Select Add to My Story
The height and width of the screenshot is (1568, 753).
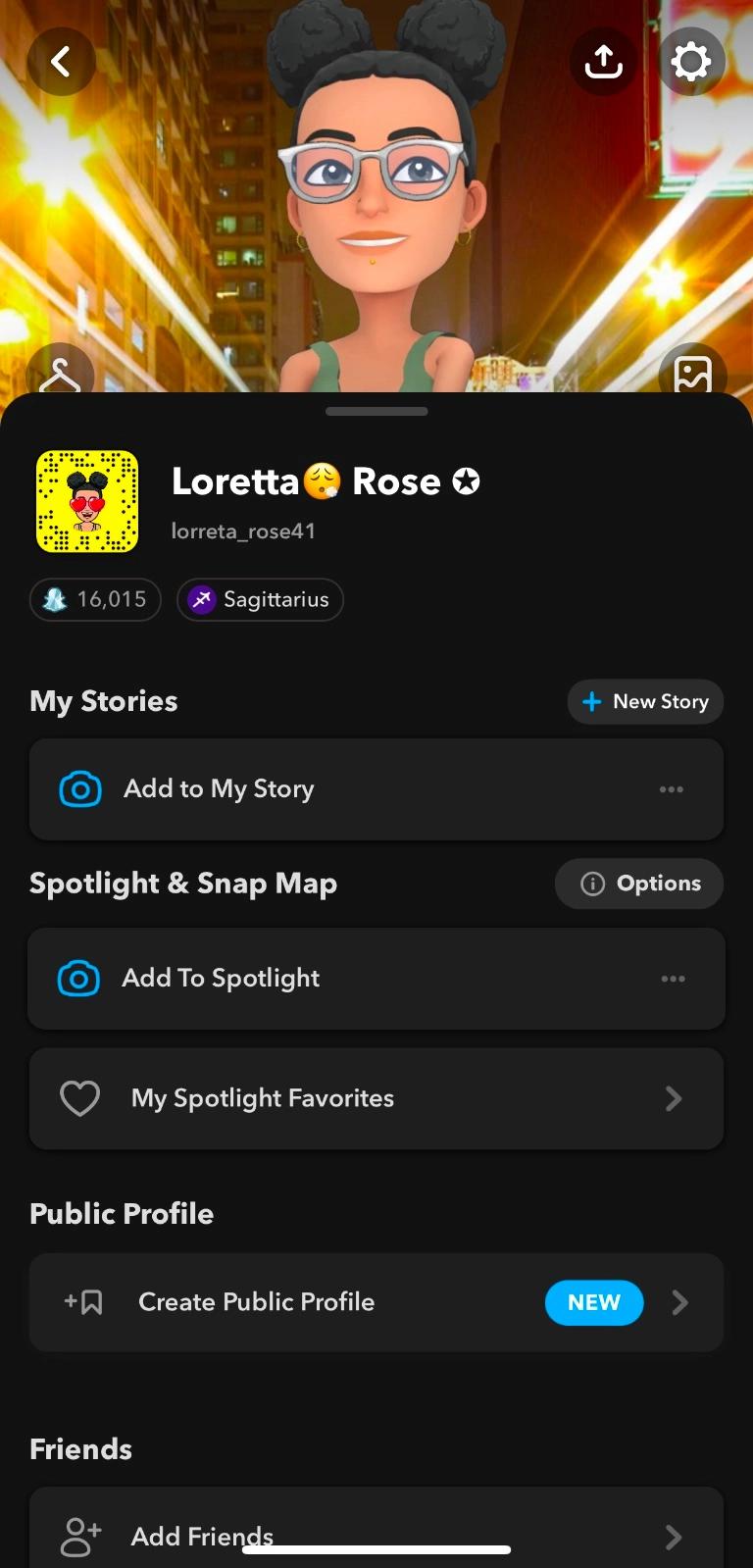pyautogui.click(x=219, y=789)
